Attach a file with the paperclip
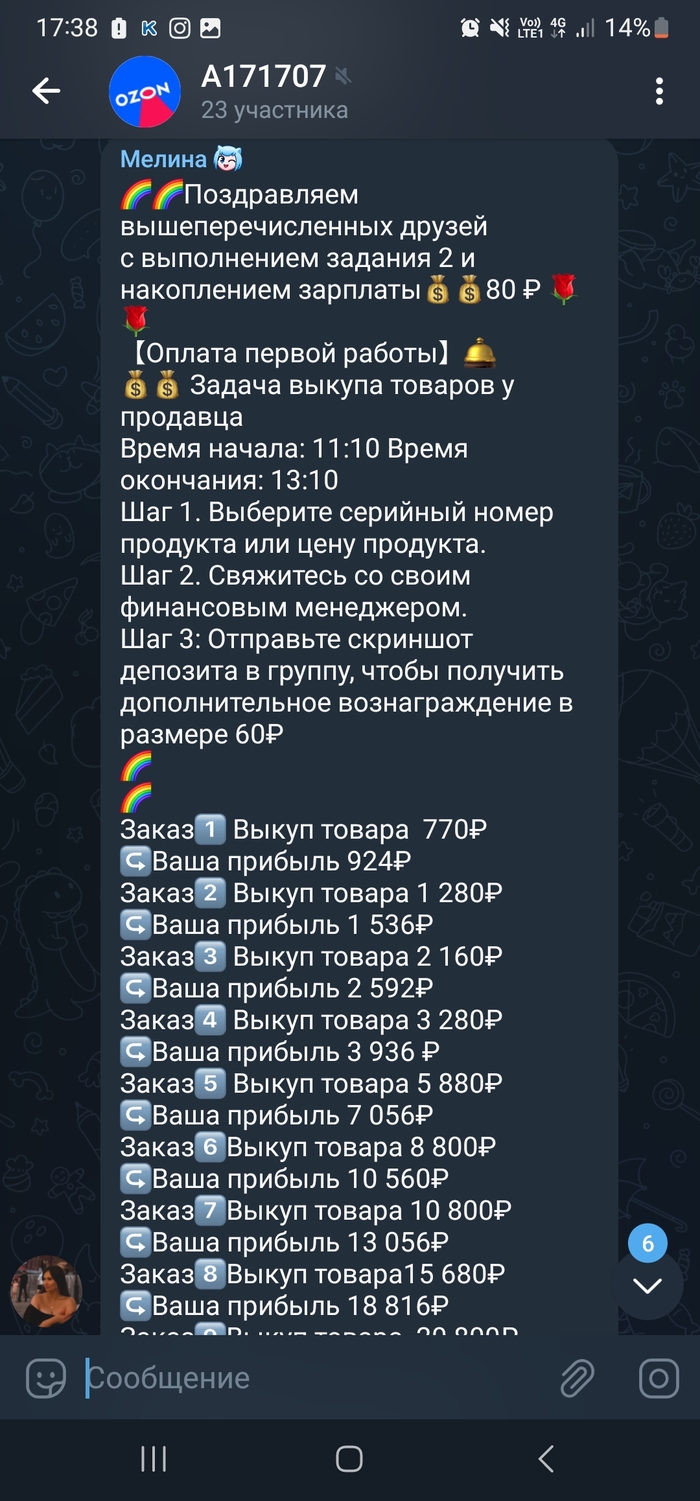Image resolution: width=700 pixels, height=1501 pixels. click(577, 1379)
